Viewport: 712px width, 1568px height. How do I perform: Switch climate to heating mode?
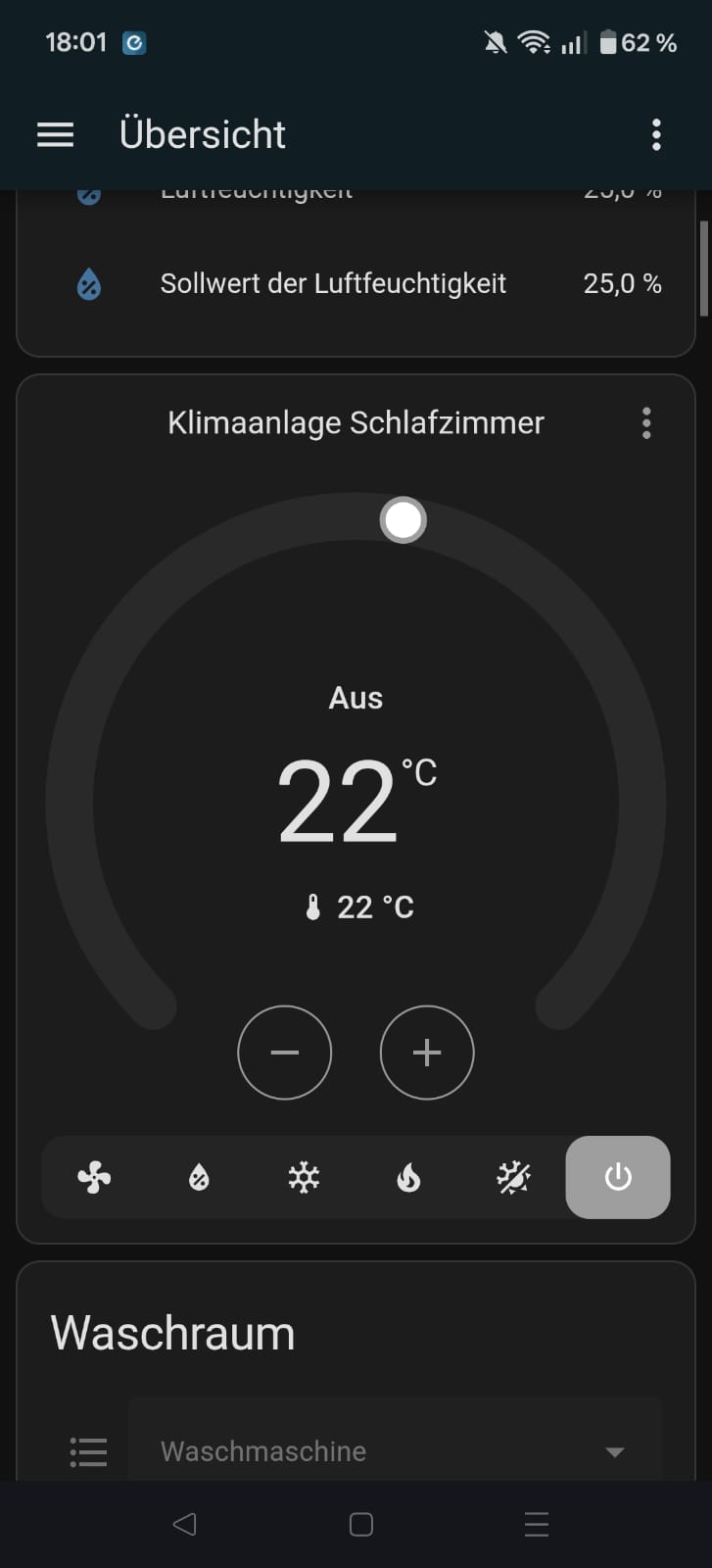click(408, 1177)
